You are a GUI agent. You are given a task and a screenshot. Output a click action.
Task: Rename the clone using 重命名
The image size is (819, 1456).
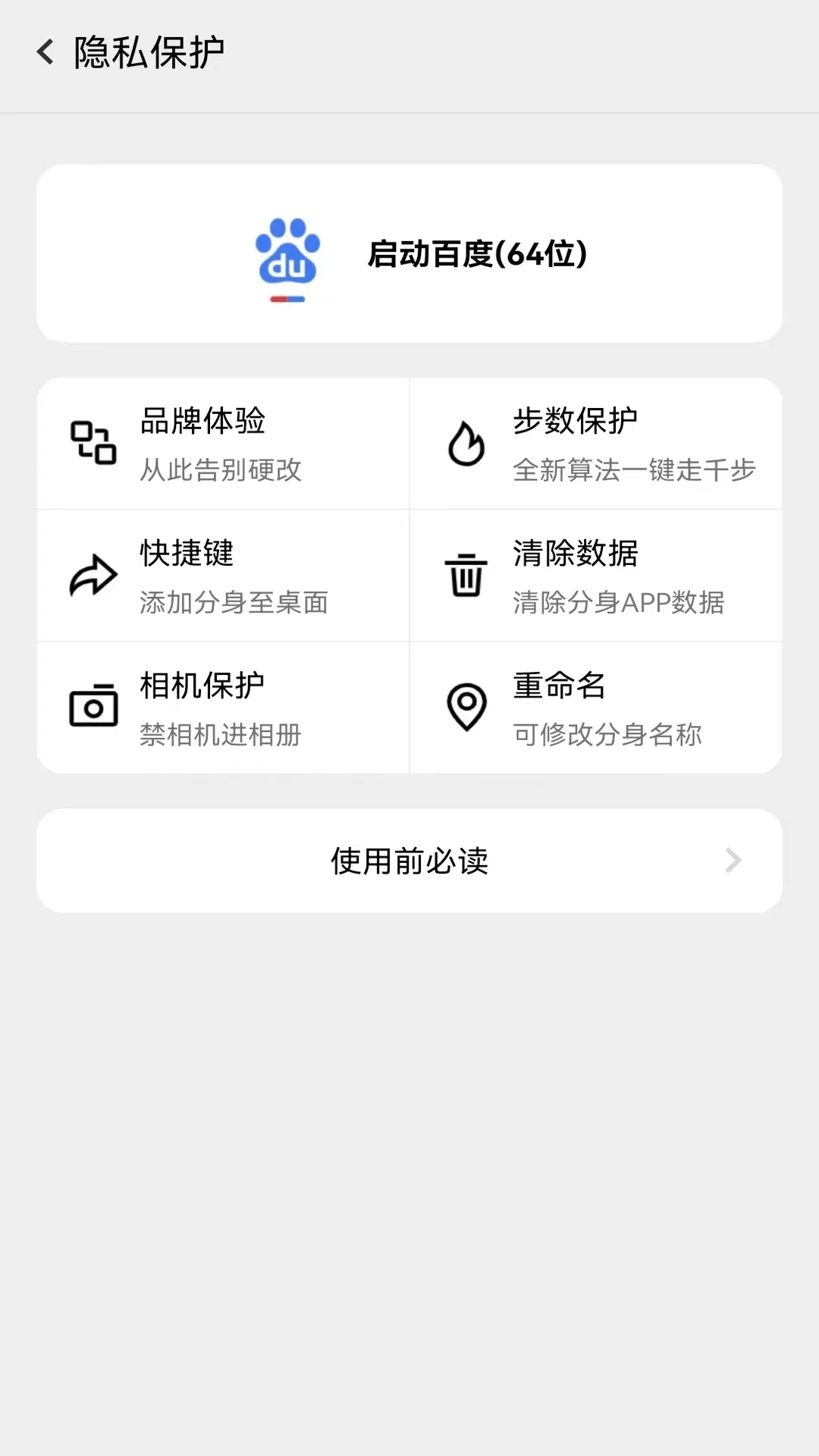point(596,708)
